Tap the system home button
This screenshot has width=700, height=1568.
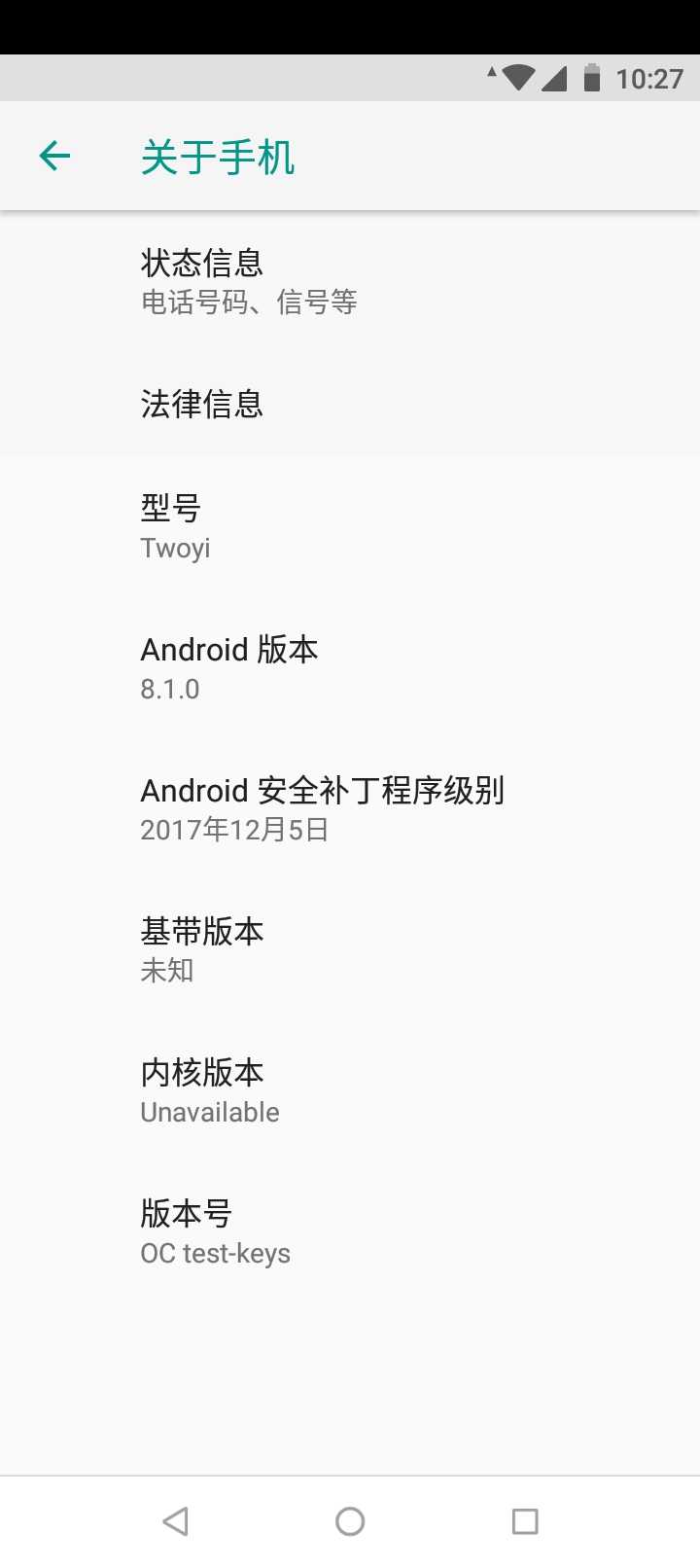[x=350, y=1521]
